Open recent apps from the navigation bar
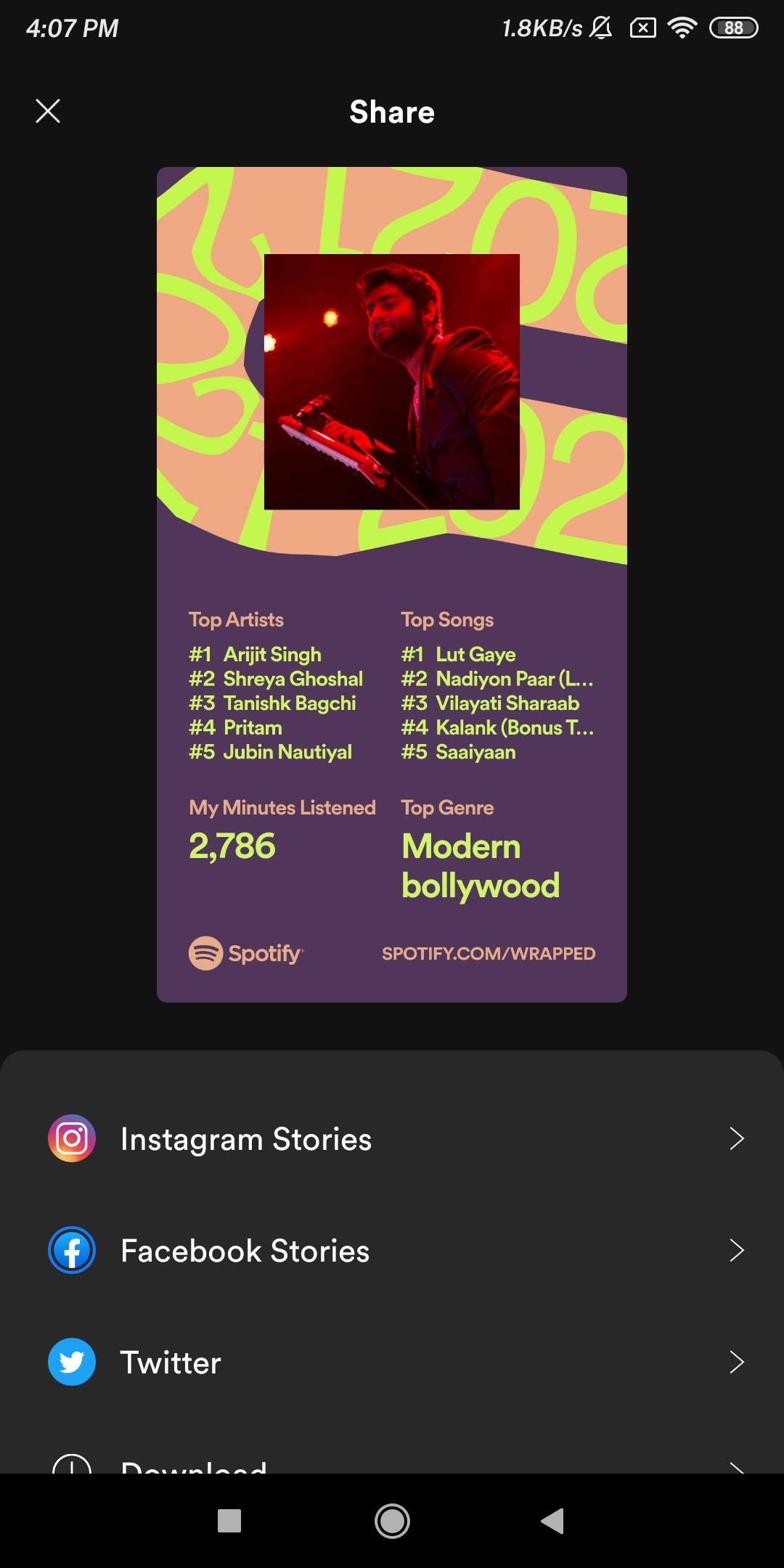 tap(229, 1521)
